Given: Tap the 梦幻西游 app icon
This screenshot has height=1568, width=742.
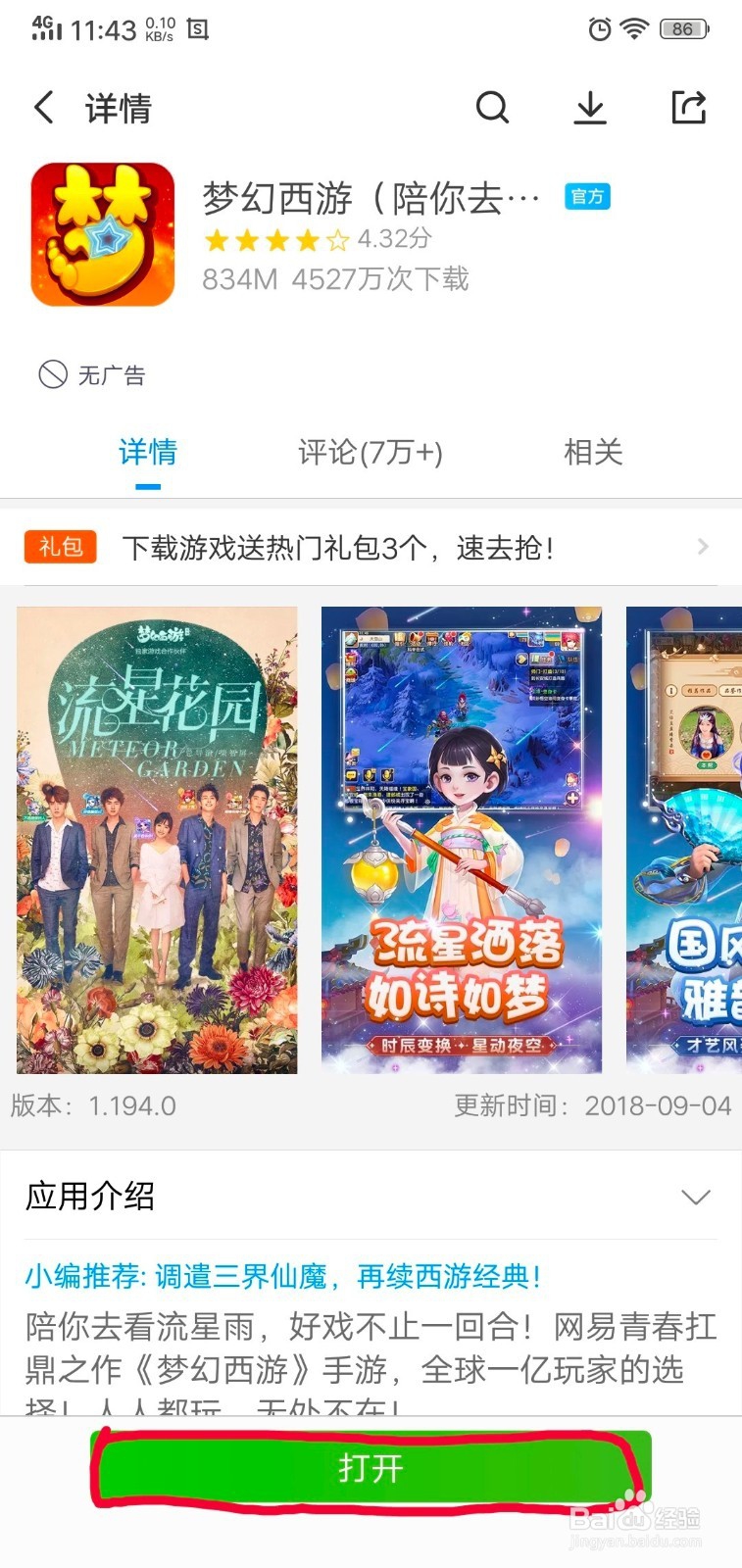Looking at the screenshot, I should [x=102, y=233].
